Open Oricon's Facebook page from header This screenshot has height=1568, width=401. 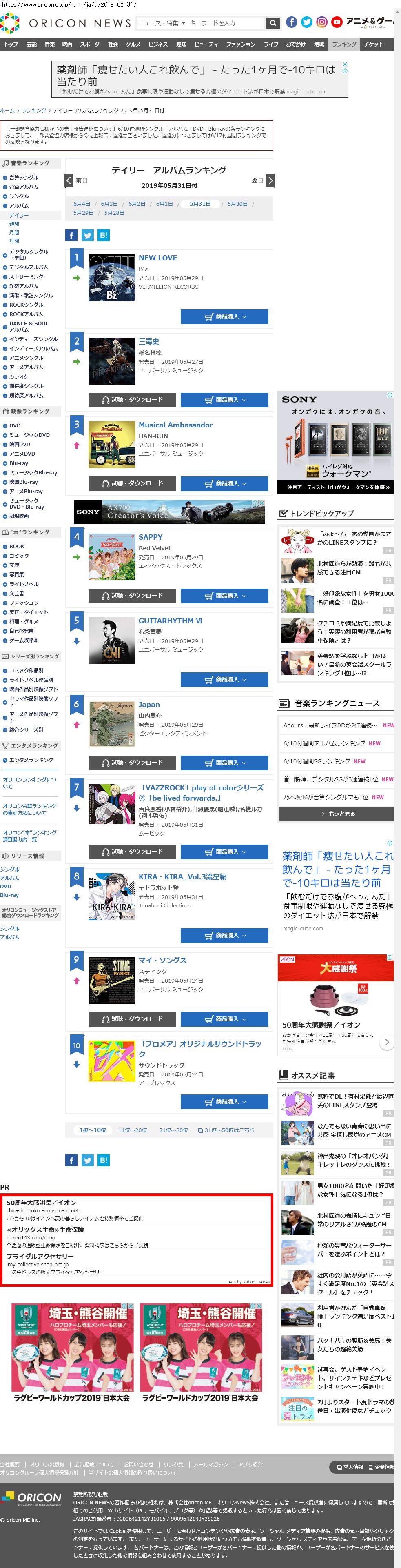292,22
